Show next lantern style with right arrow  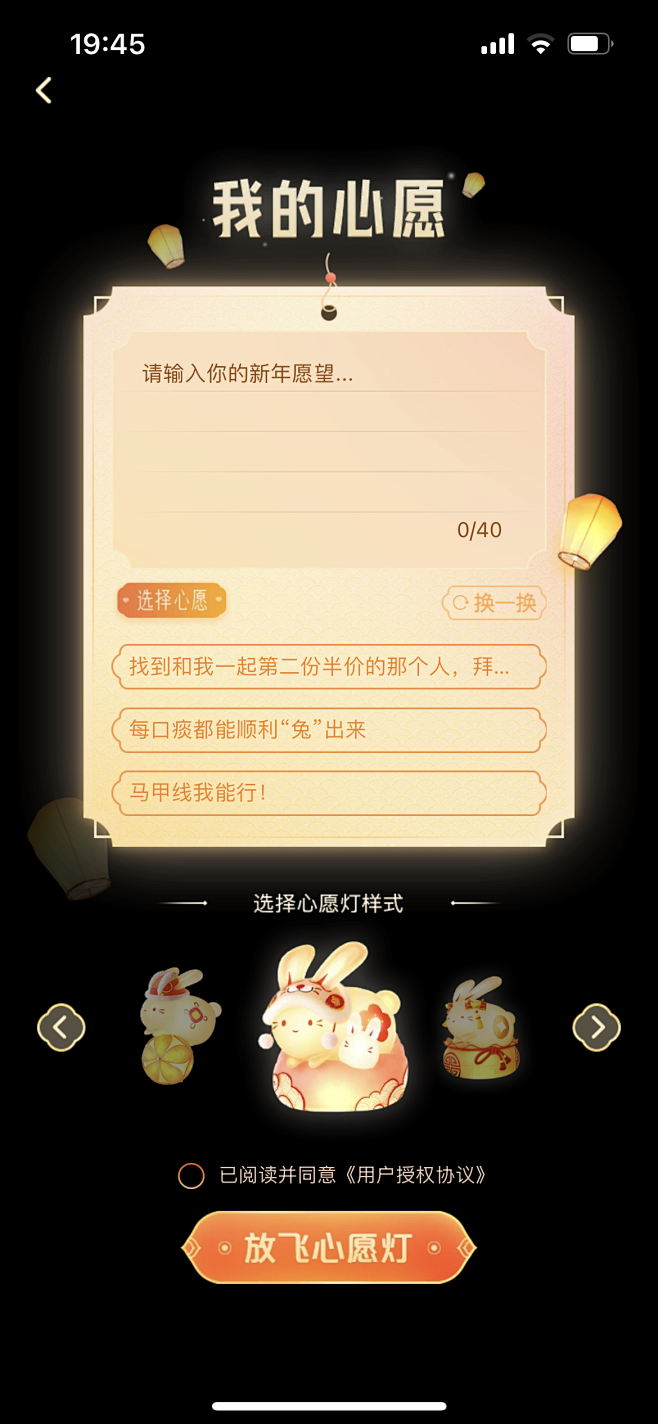point(597,1027)
